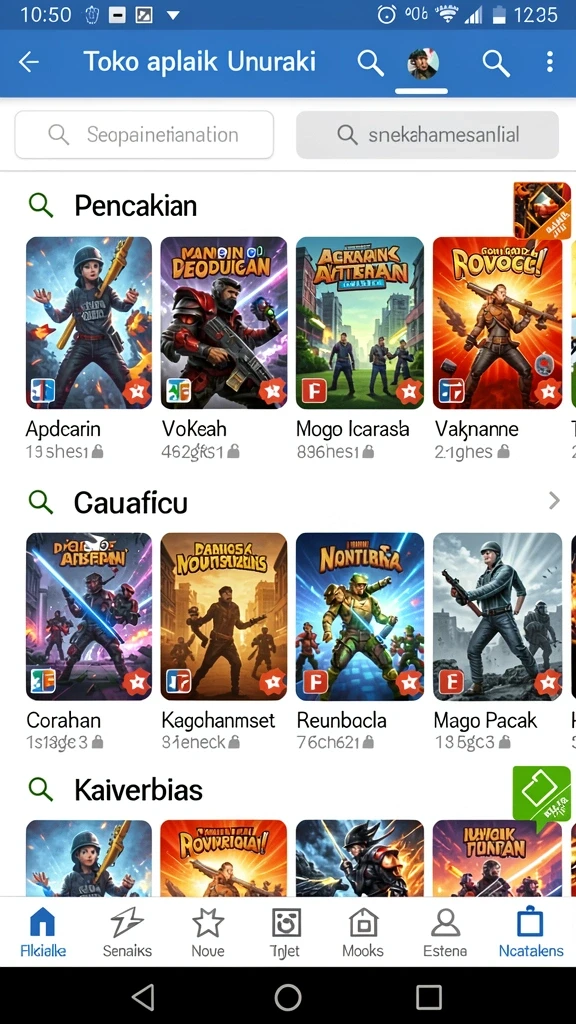Image resolution: width=576 pixels, height=1024 pixels.
Task: Go back using the app bar arrow
Action: [x=29, y=62]
